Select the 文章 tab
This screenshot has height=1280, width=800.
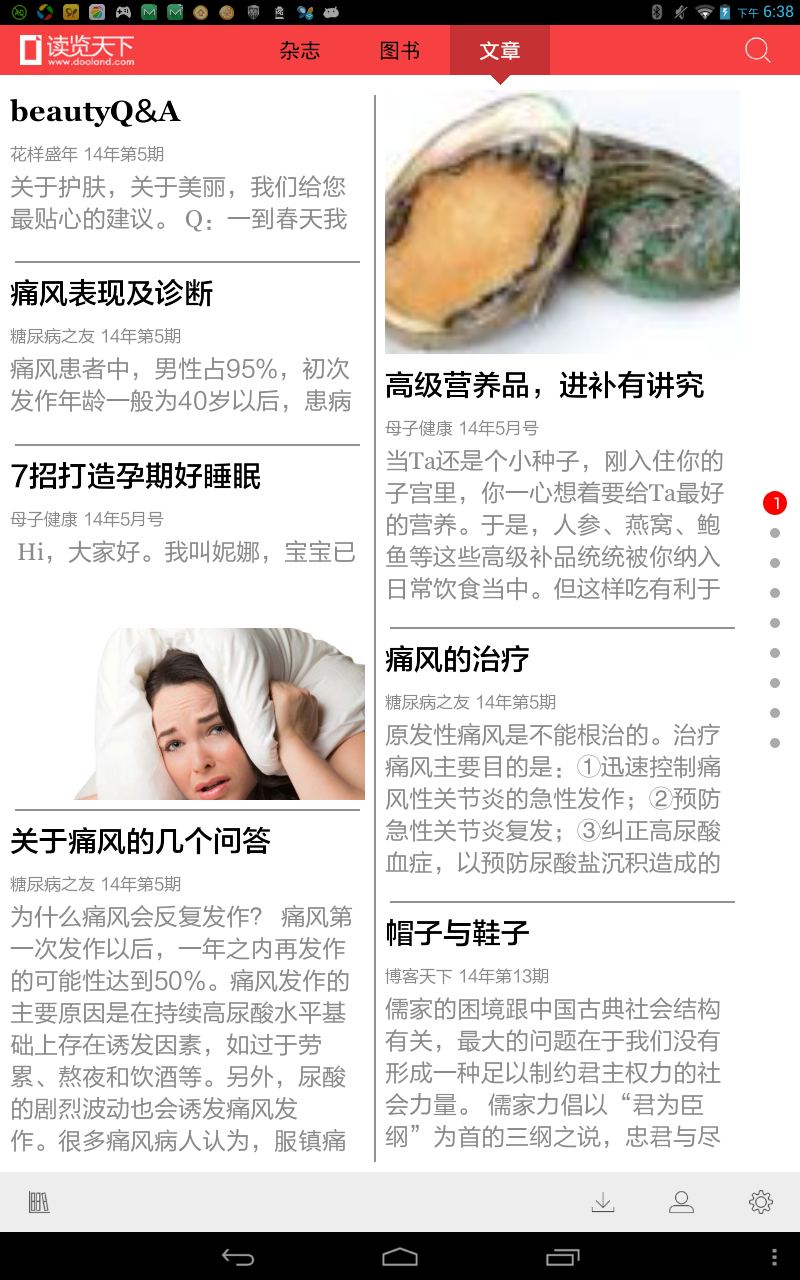[x=500, y=50]
